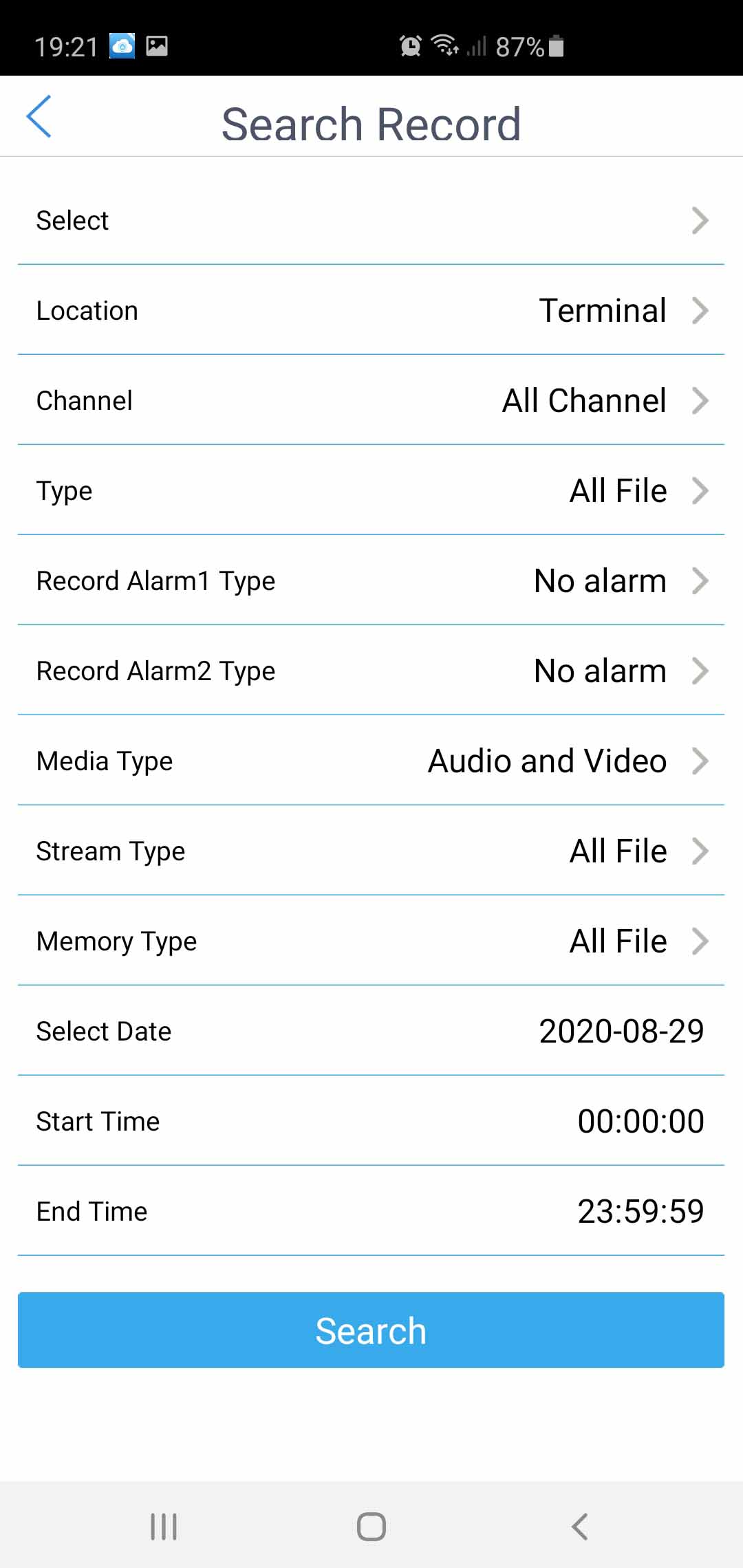Tap the alarm clock icon in the status bar
The image size is (743, 1568).
click(411, 45)
